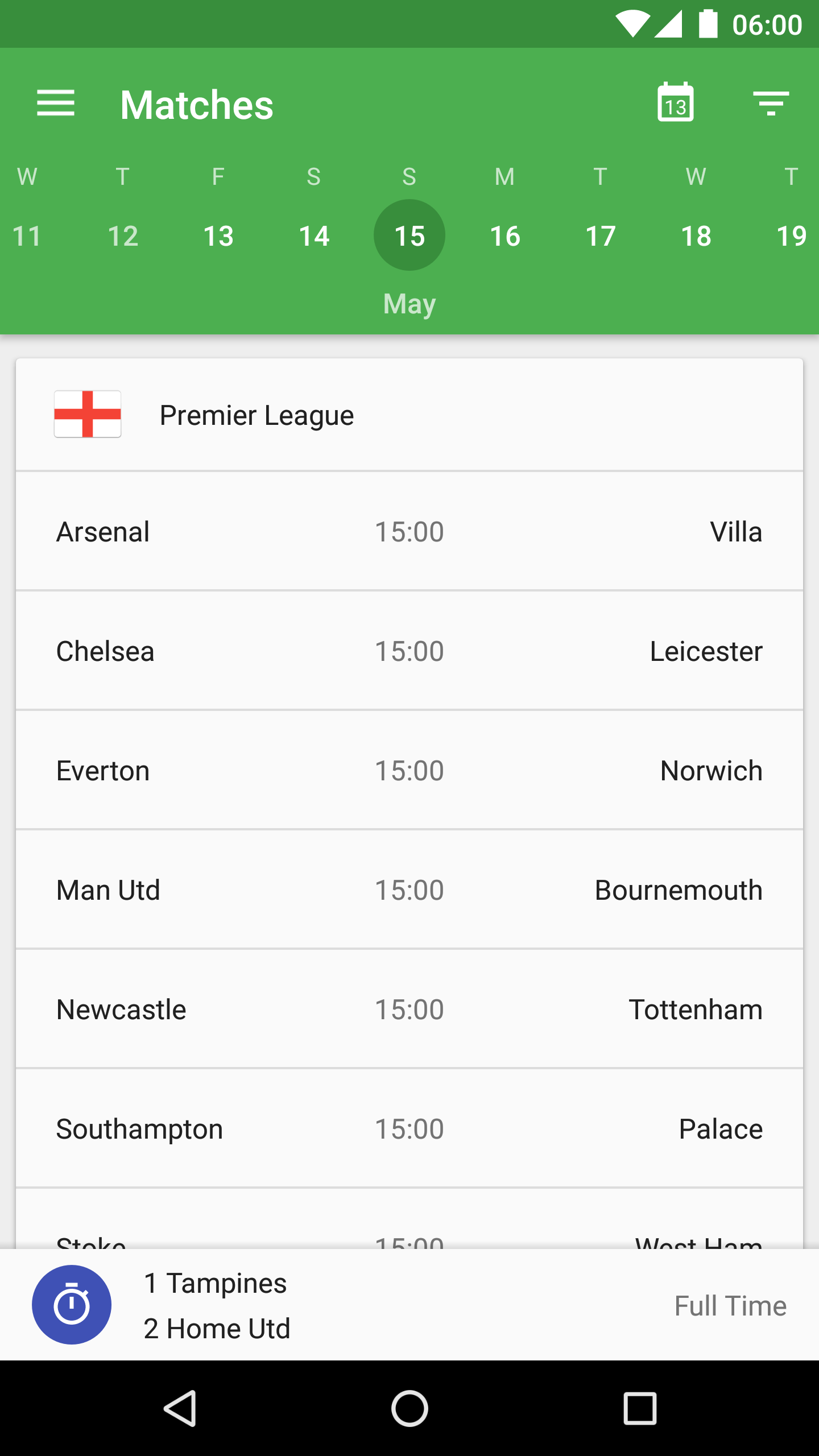Open the Chelsea vs Leicester match

409,651
